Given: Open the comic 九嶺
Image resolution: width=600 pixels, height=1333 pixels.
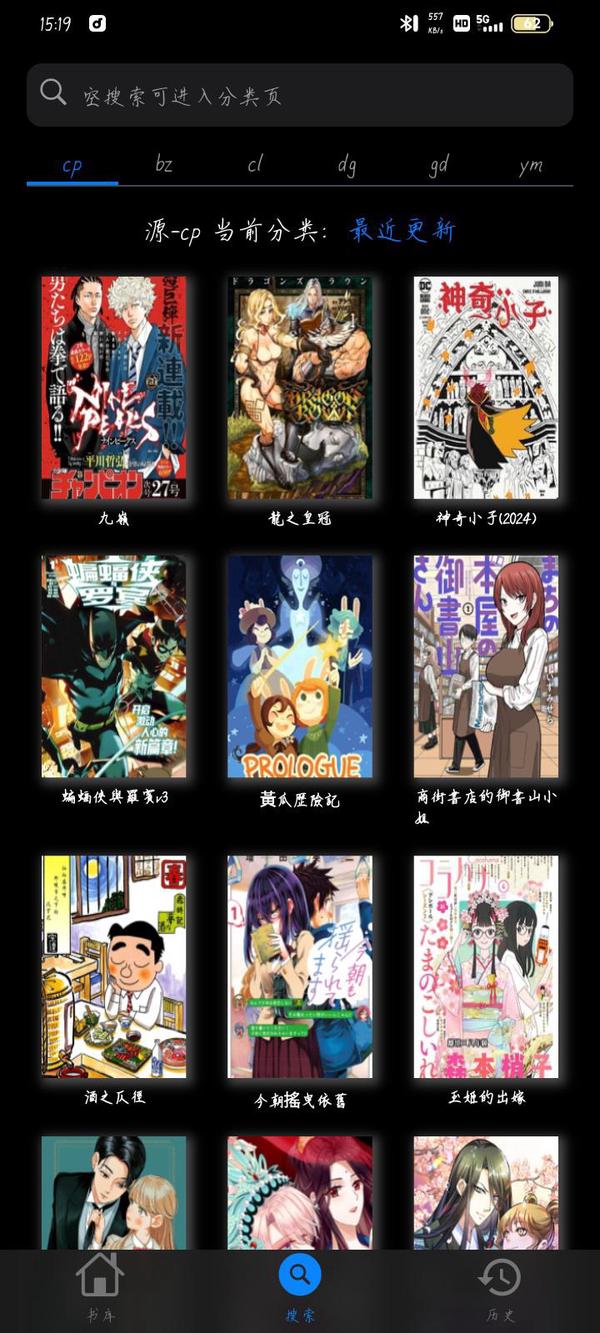Looking at the screenshot, I should 114,388.
